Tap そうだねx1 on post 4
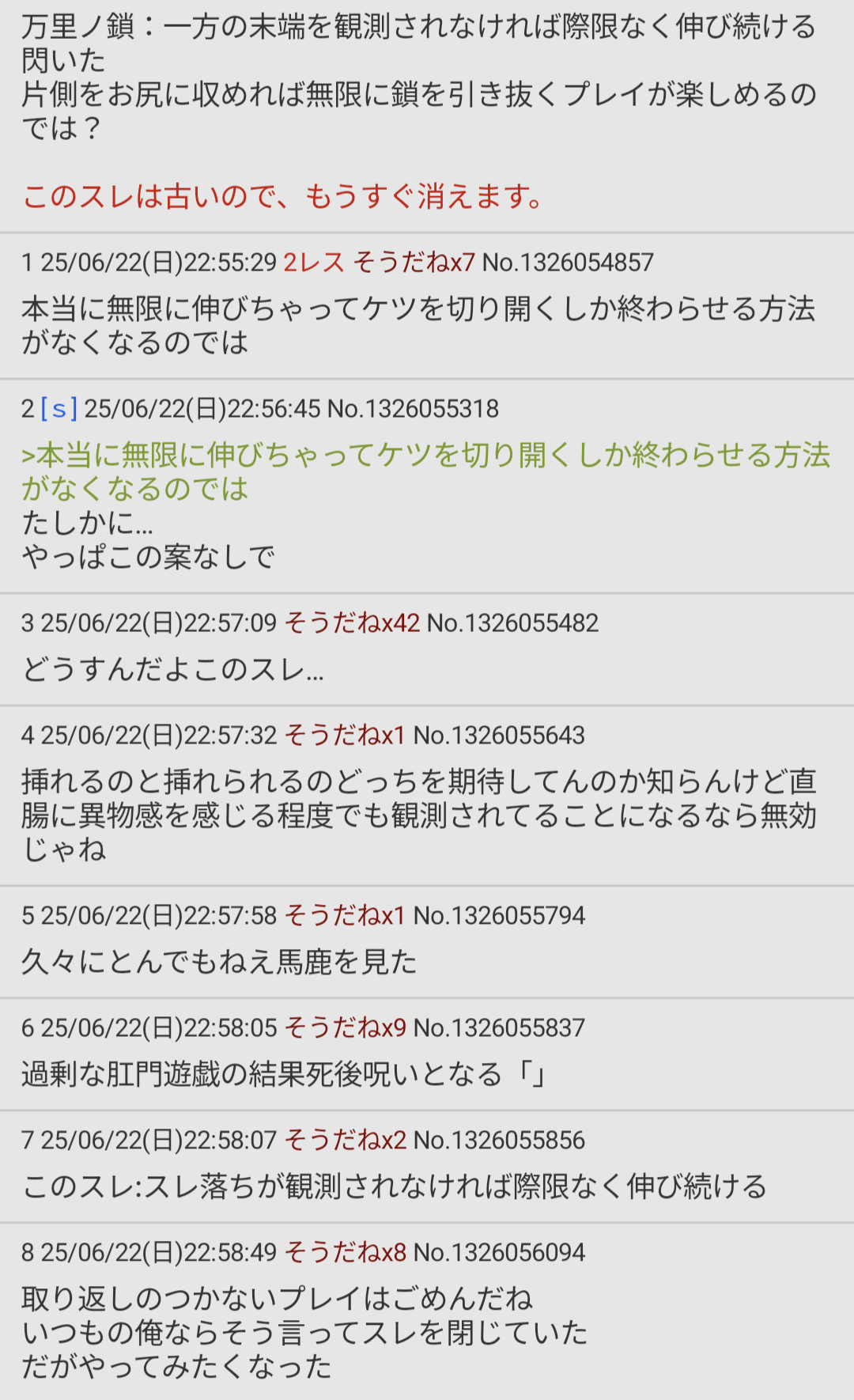This screenshot has height=1400, width=854. point(345,735)
